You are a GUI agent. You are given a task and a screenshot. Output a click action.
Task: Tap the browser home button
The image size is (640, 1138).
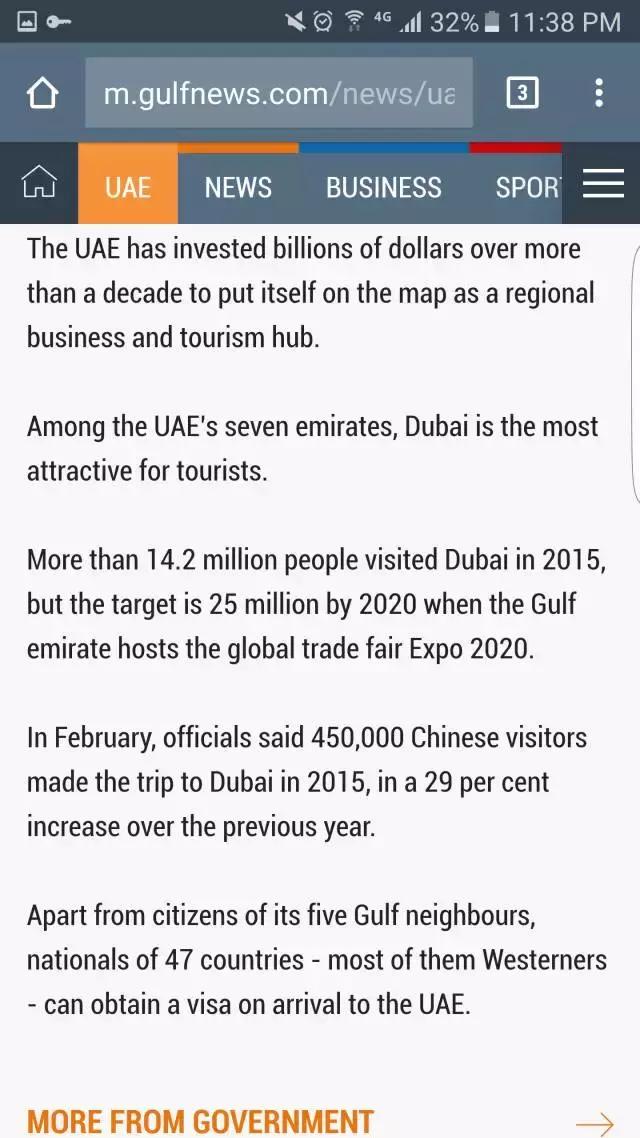41,94
